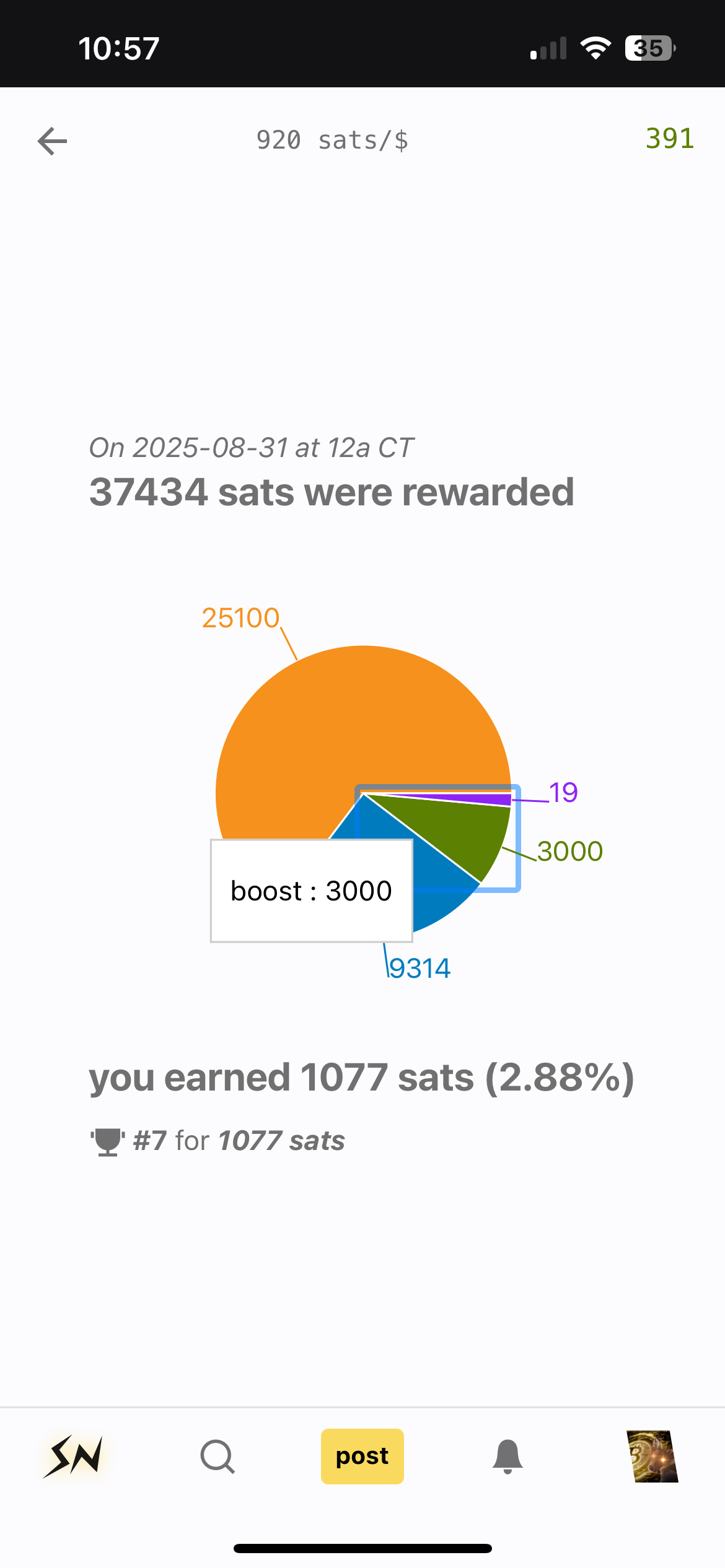Open the profile avatar
Viewport: 725px width, 1568px height.
click(x=652, y=1457)
